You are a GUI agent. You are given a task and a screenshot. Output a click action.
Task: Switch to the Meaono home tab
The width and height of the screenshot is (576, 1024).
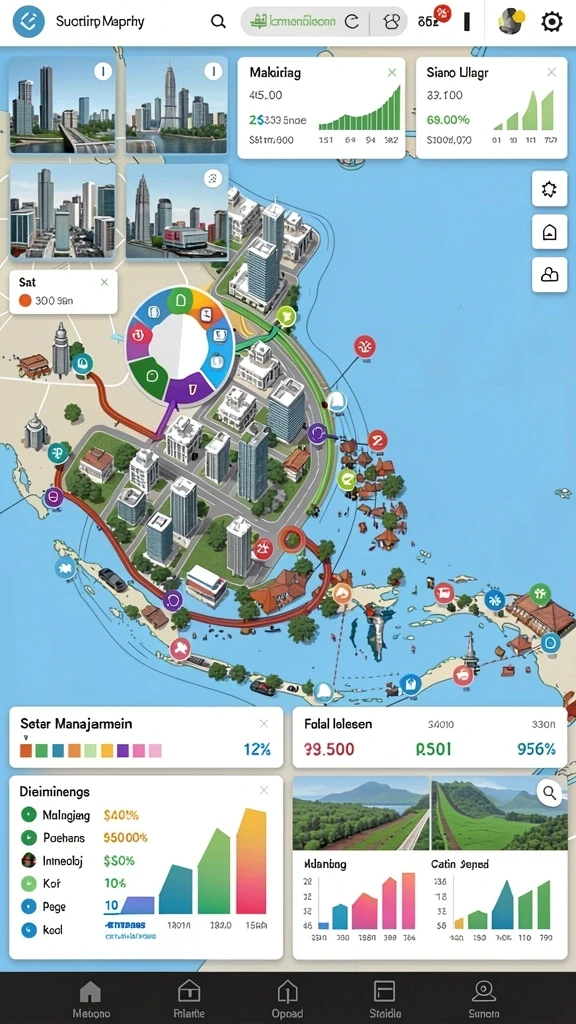(x=90, y=999)
